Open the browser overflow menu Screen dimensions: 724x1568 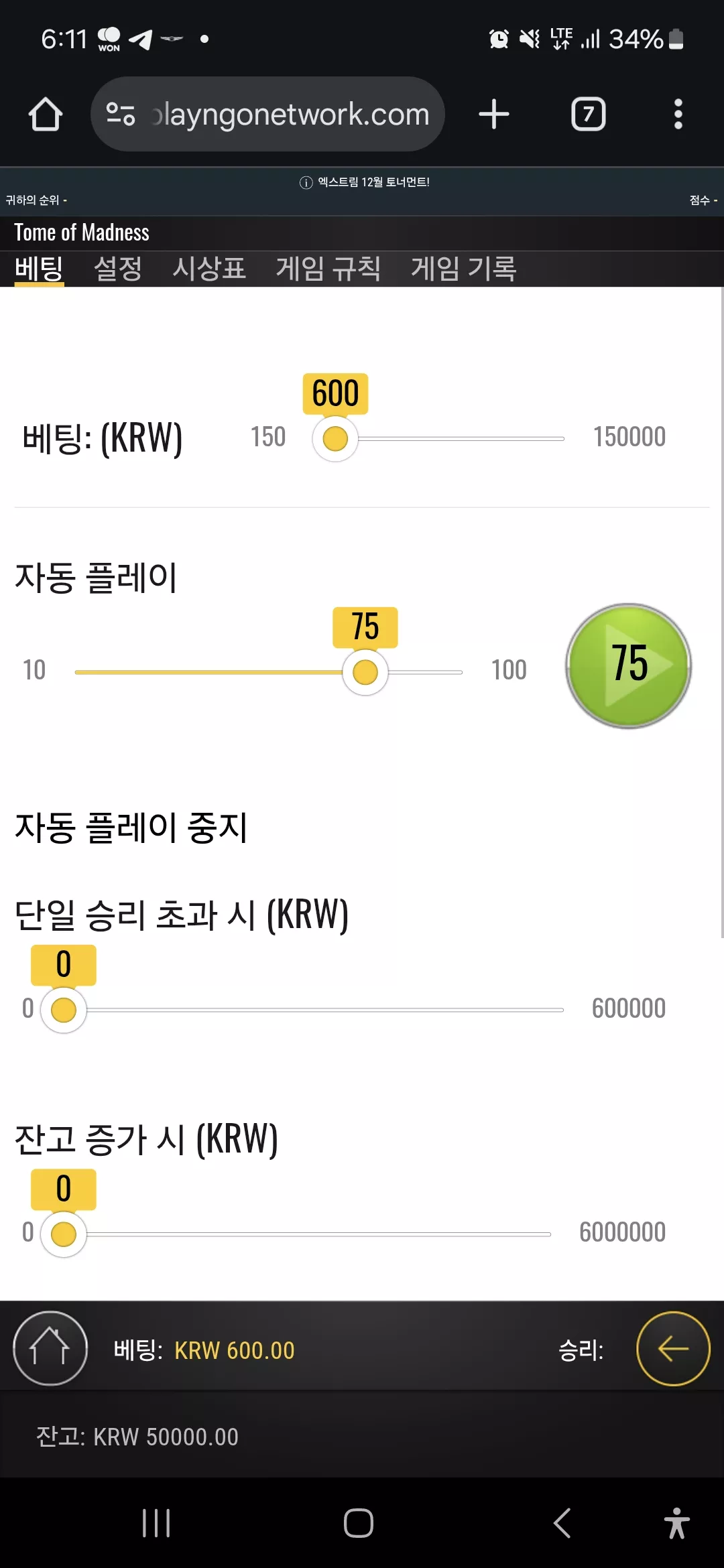(678, 114)
